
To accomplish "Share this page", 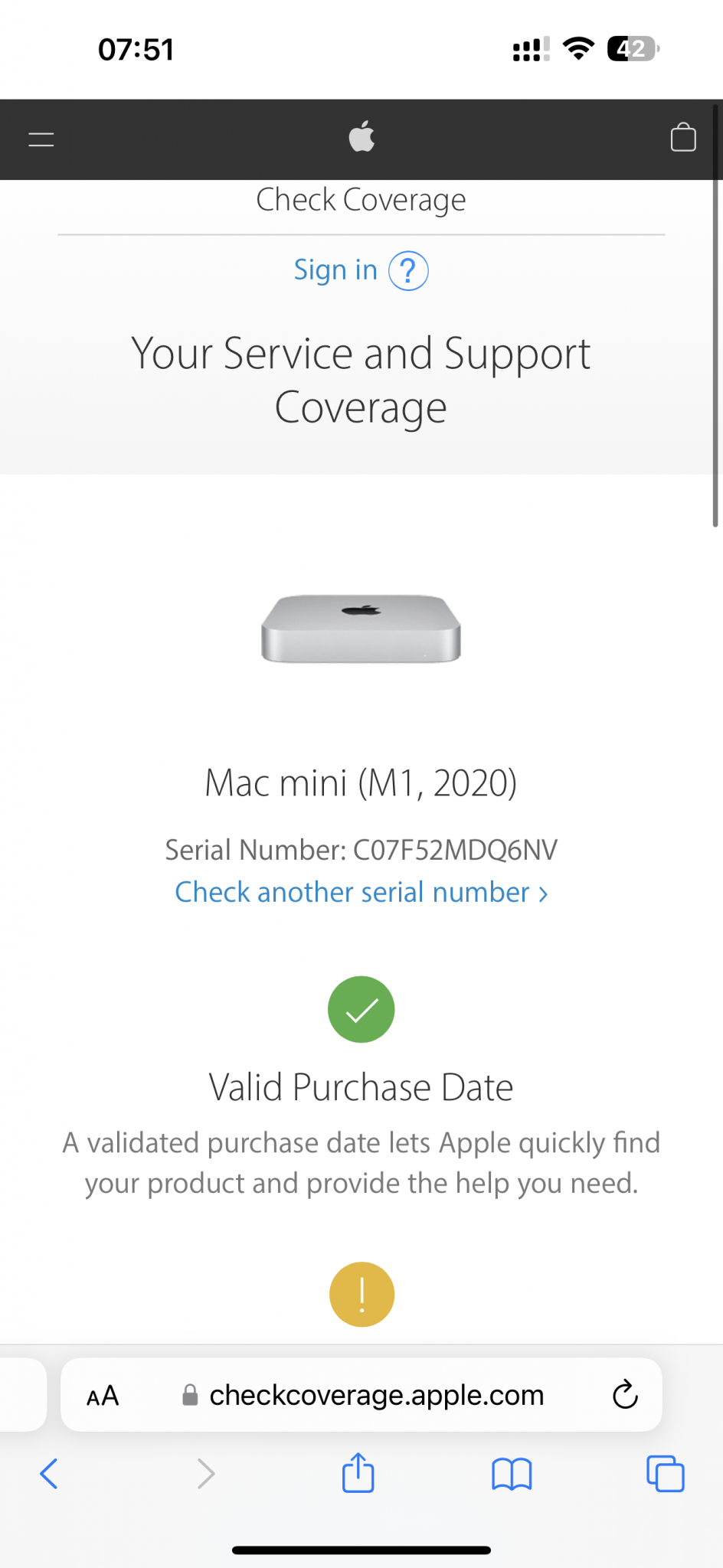I will pos(358,1473).
